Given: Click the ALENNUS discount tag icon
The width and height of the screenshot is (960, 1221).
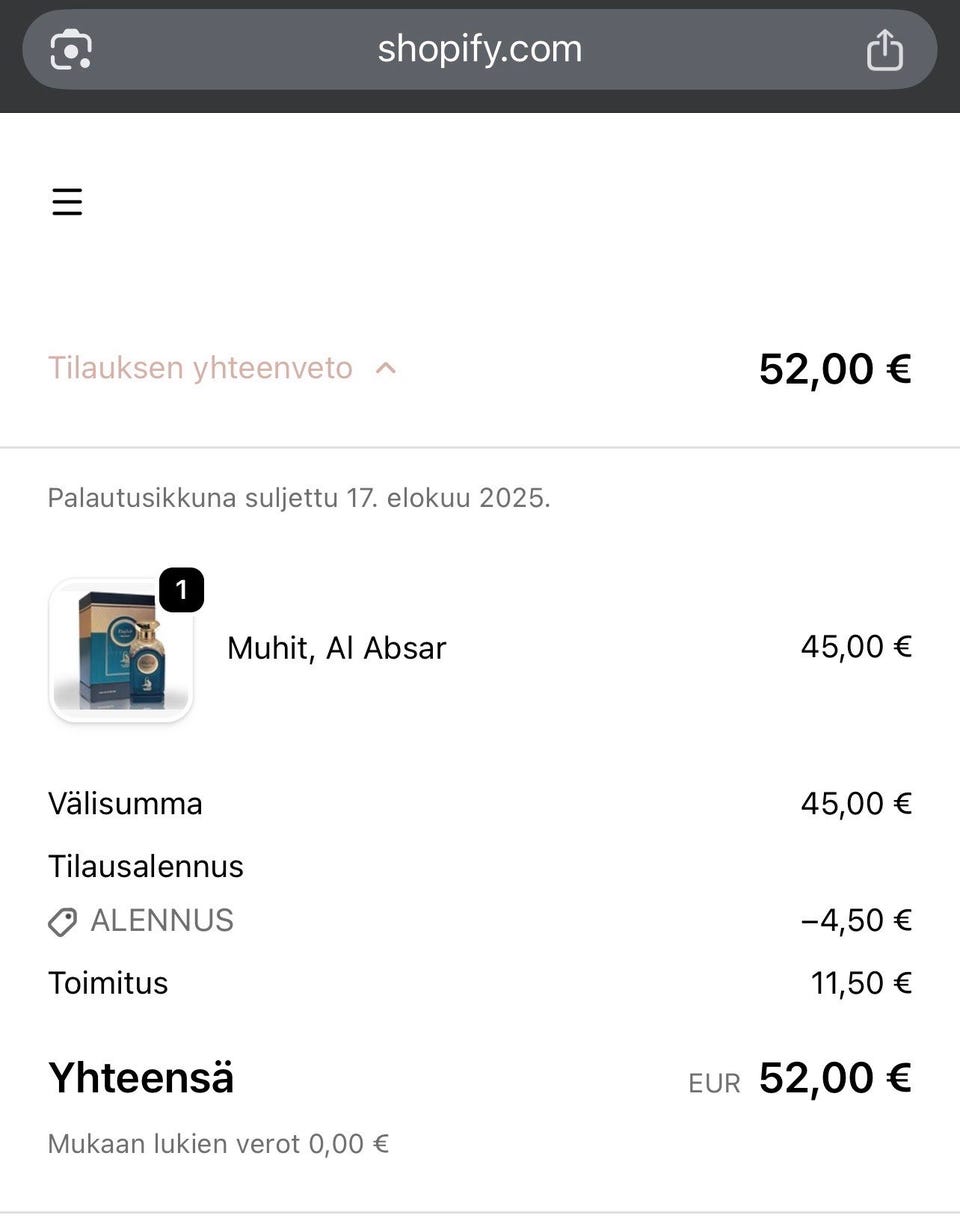Looking at the screenshot, I should coord(61,920).
